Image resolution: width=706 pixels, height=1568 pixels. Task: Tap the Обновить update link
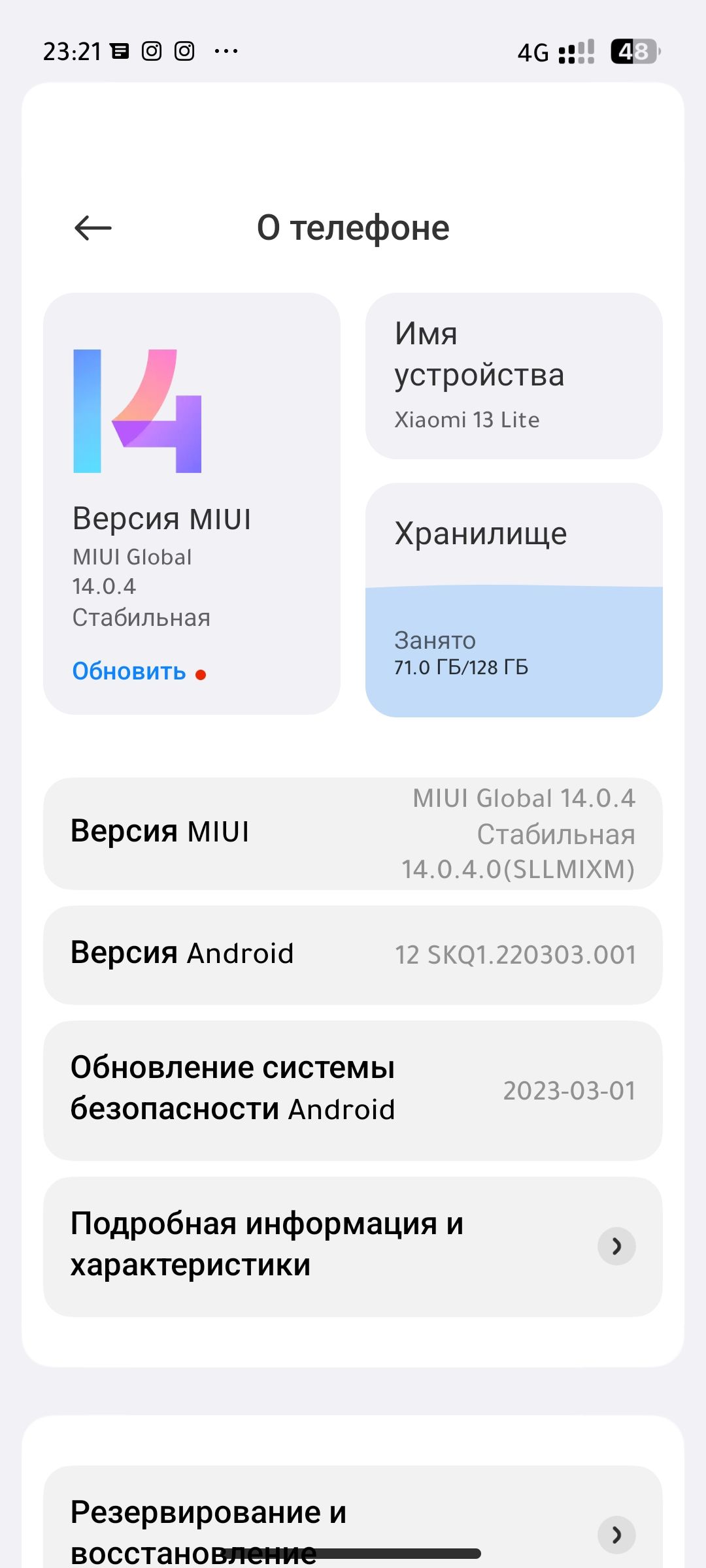tap(129, 672)
